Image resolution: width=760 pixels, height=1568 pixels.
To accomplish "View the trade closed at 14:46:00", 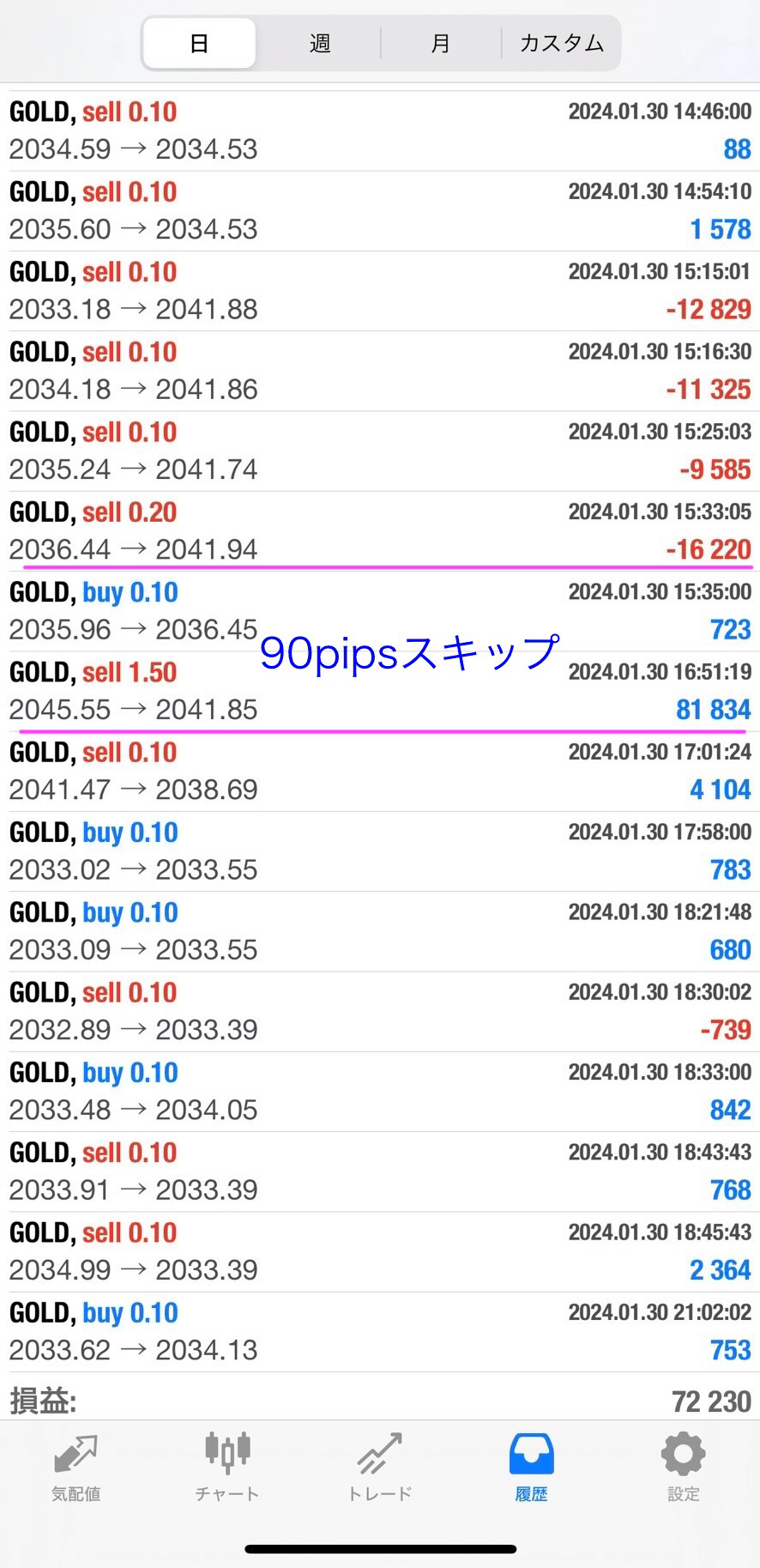I will [x=380, y=130].
